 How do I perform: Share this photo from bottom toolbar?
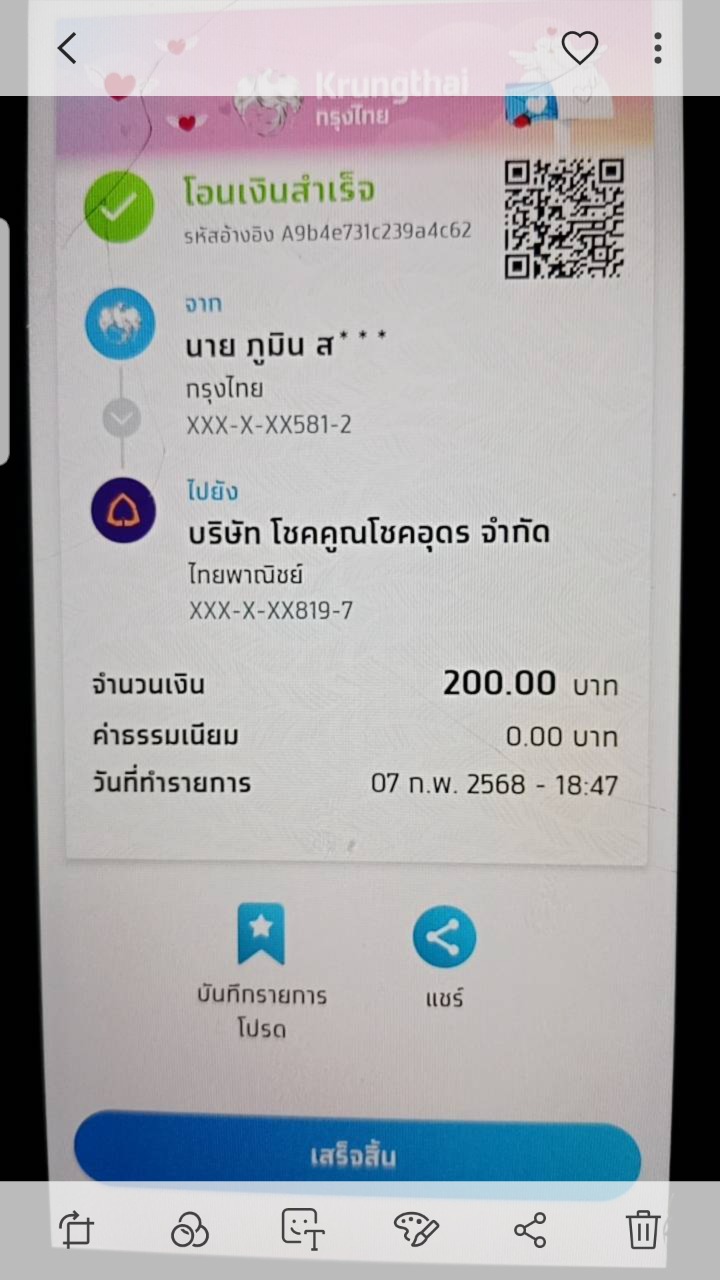click(530, 1228)
